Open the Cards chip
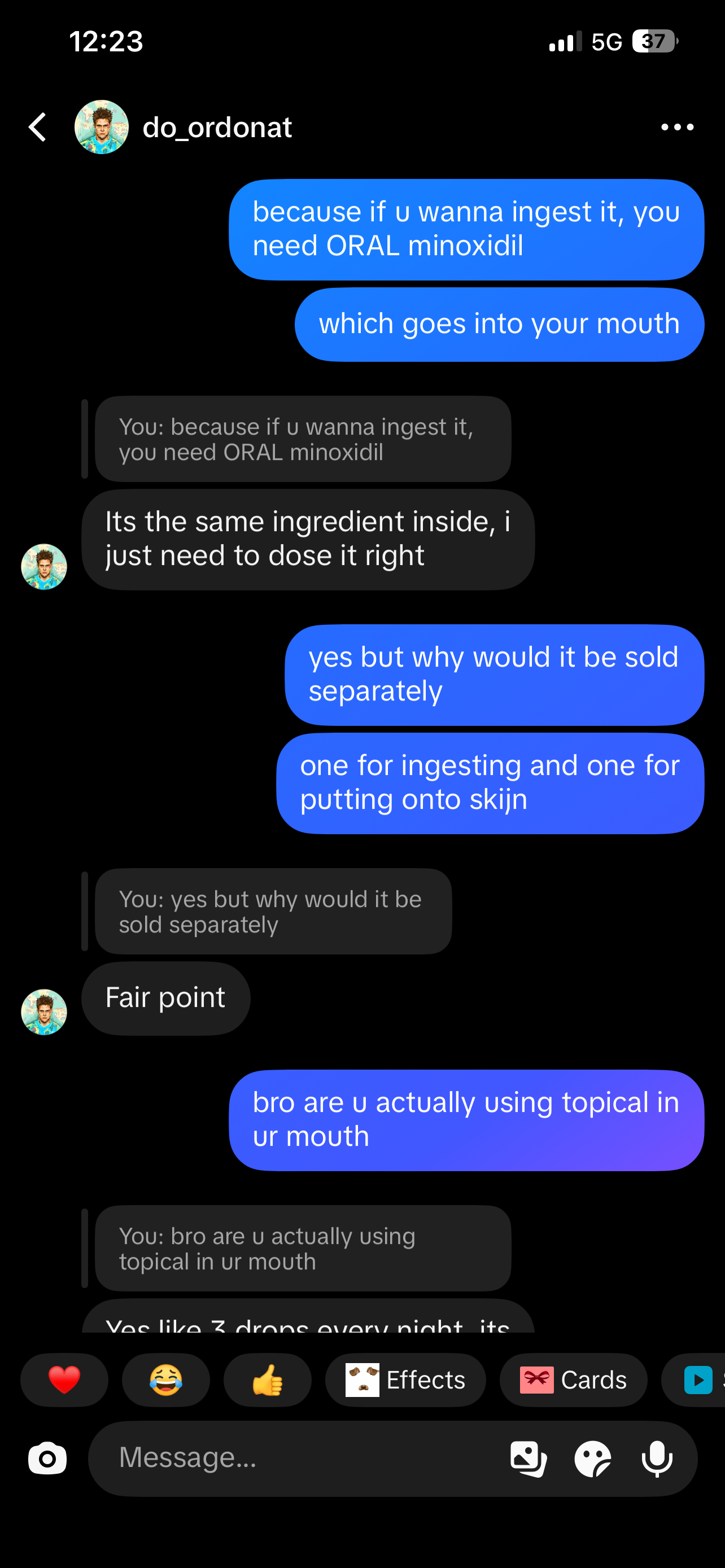Screen dimensions: 725x1568 574,1379
